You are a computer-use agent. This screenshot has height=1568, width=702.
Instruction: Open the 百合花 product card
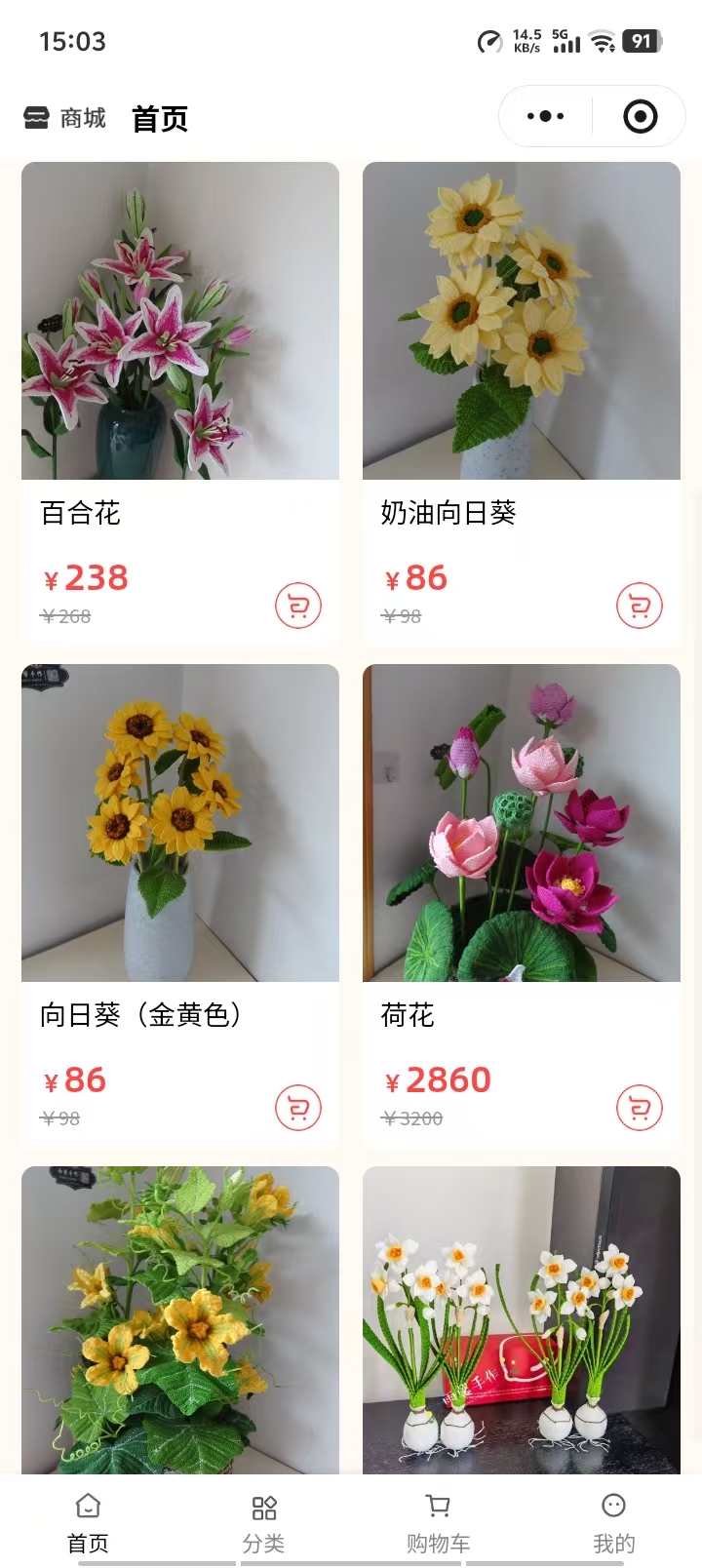(x=180, y=322)
